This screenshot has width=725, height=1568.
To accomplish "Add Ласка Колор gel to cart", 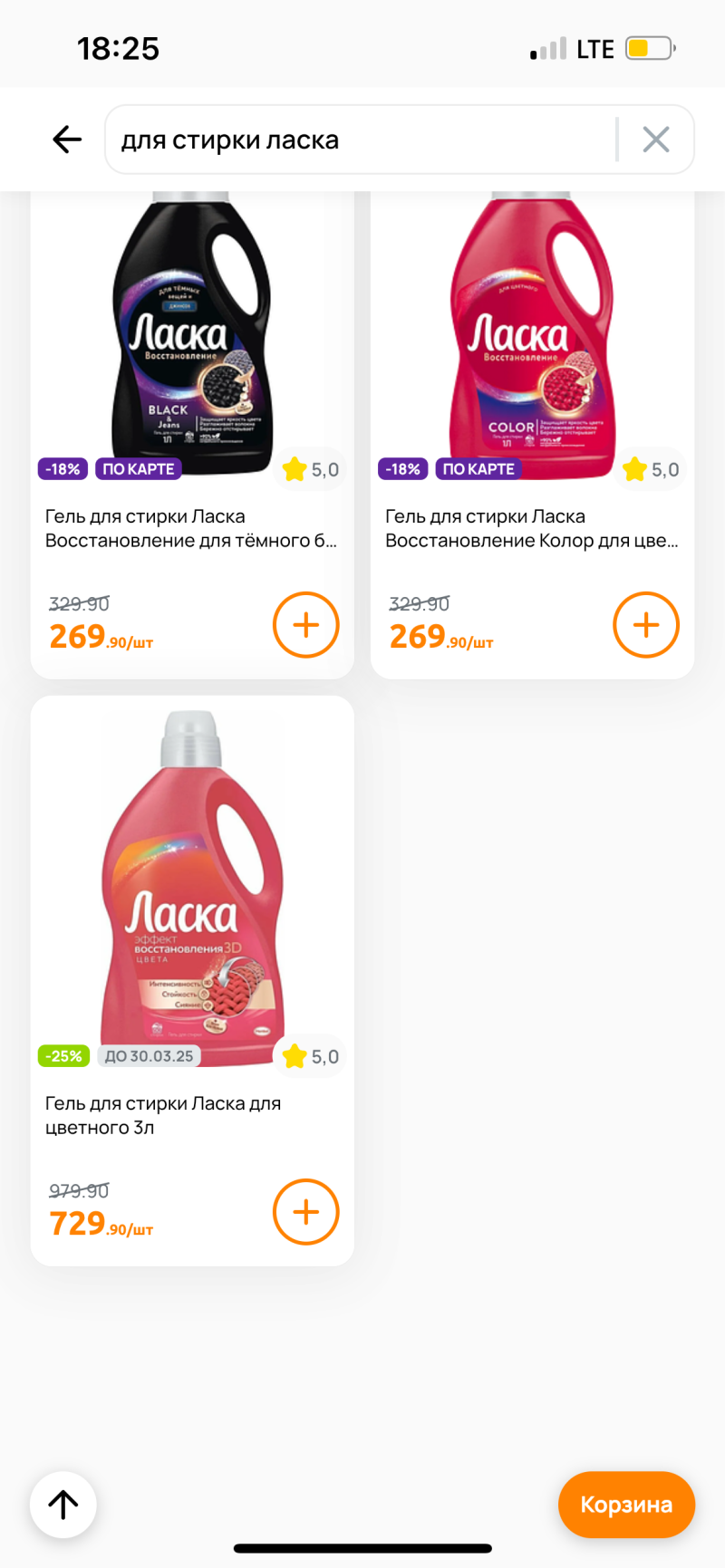I will point(645,625).
